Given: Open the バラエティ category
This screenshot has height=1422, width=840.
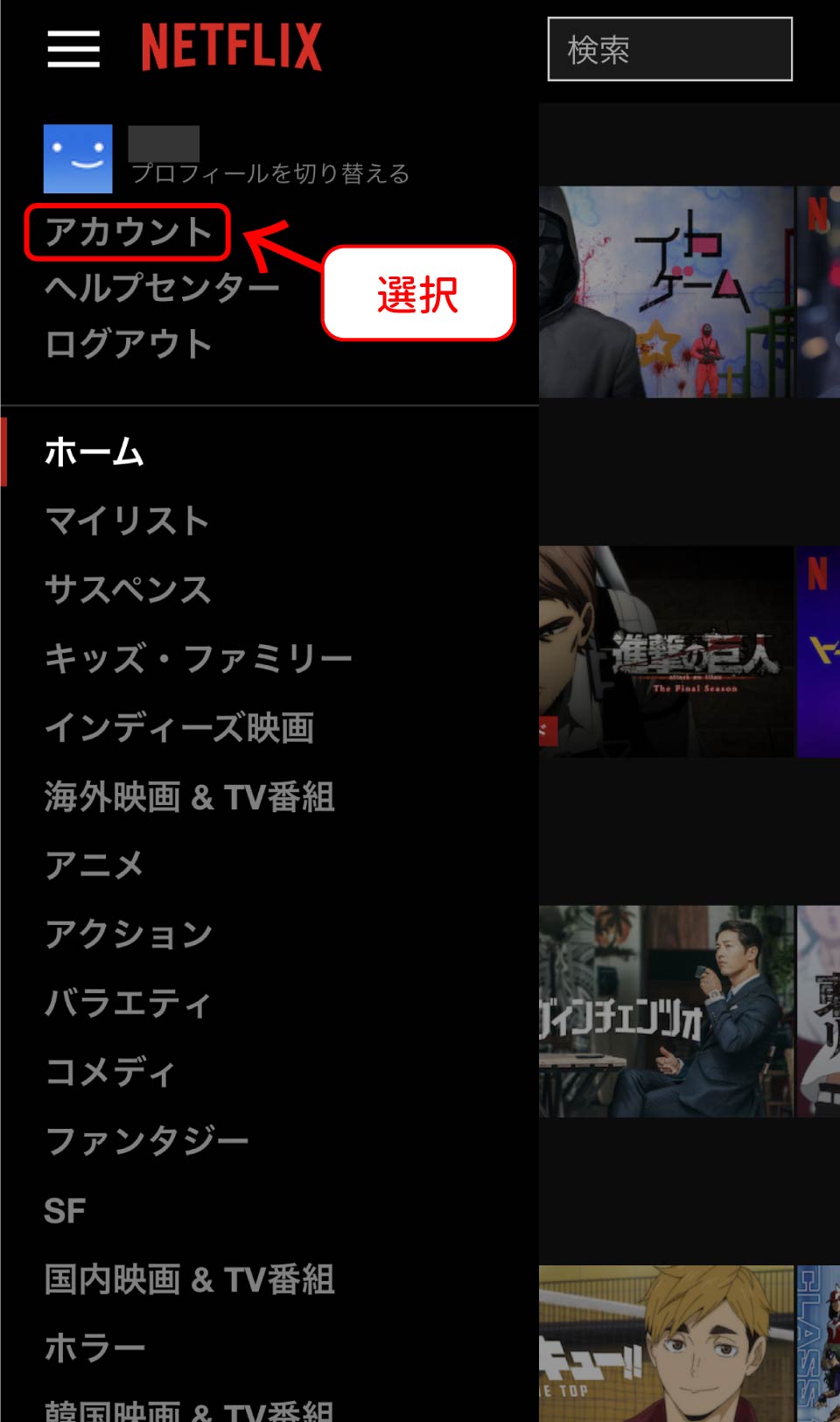Looking at the screenshot, I should pos(128,1003).
